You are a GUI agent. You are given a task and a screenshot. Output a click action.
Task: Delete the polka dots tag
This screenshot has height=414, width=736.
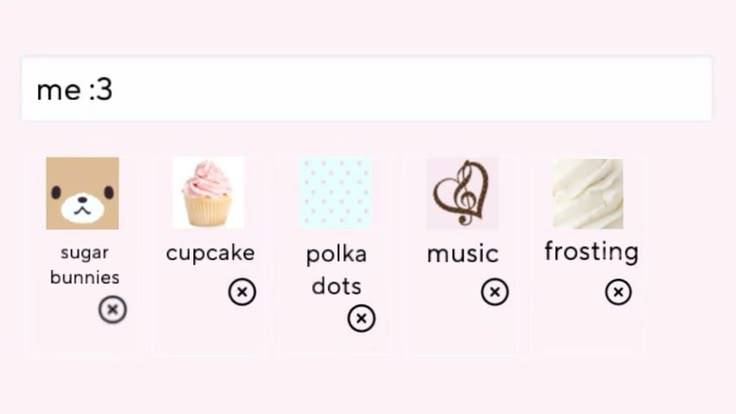(x=361, y=319)
